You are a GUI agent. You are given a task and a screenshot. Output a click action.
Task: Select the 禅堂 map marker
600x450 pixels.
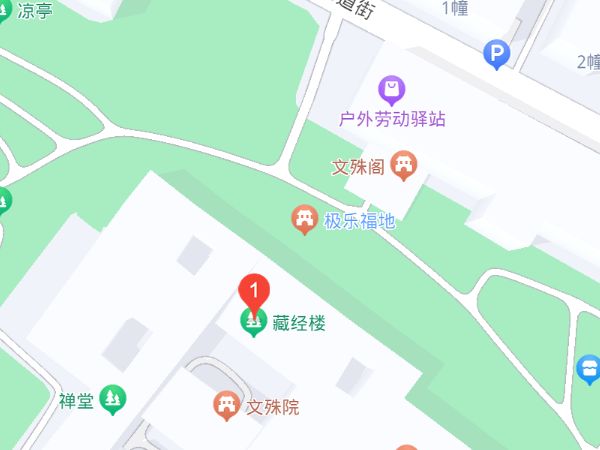(x=116, y=401)
